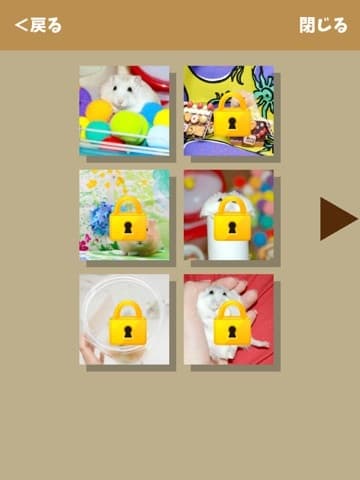Tap 閉じる to close the gallery

click(323, 25)
